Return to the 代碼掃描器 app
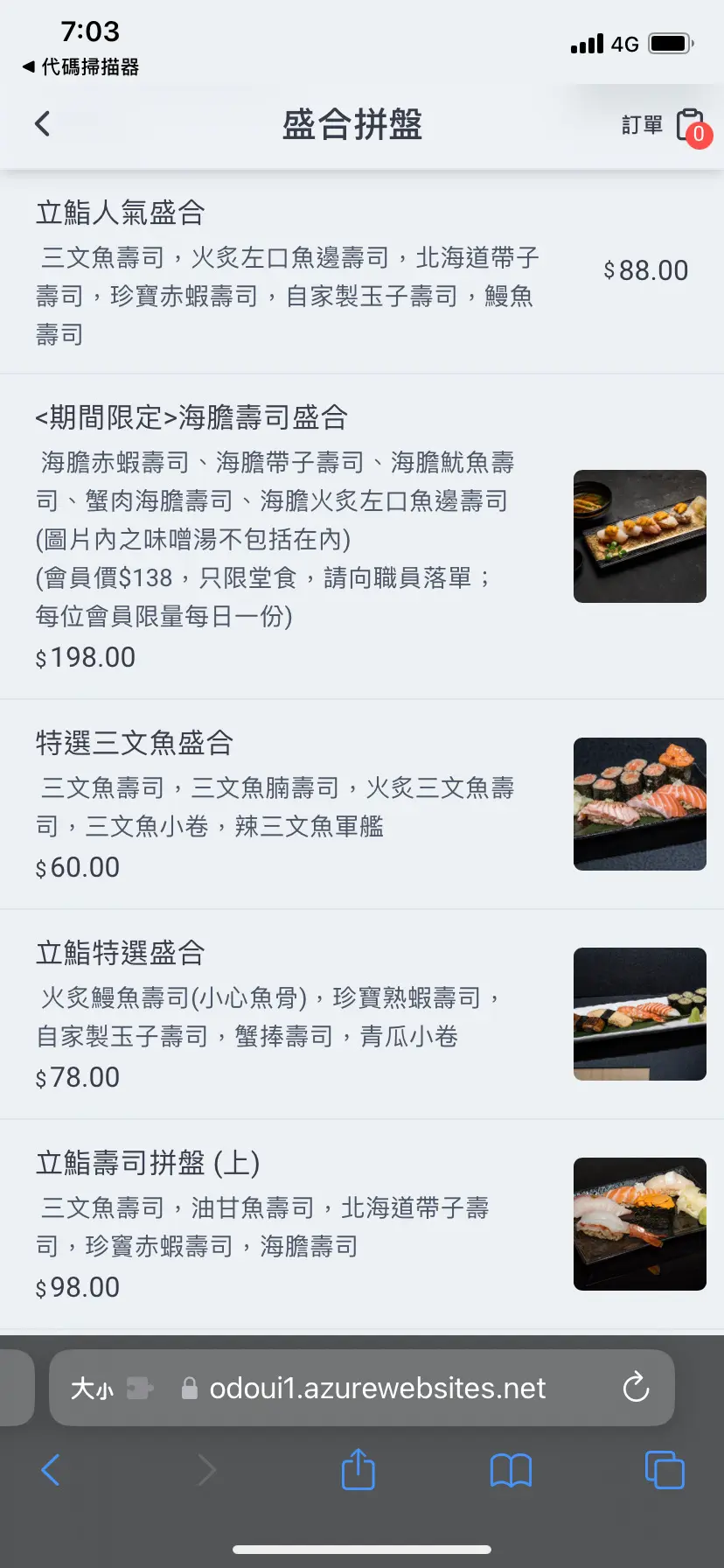Screen dimensions: 724x1568 click(x=80, y=66)
